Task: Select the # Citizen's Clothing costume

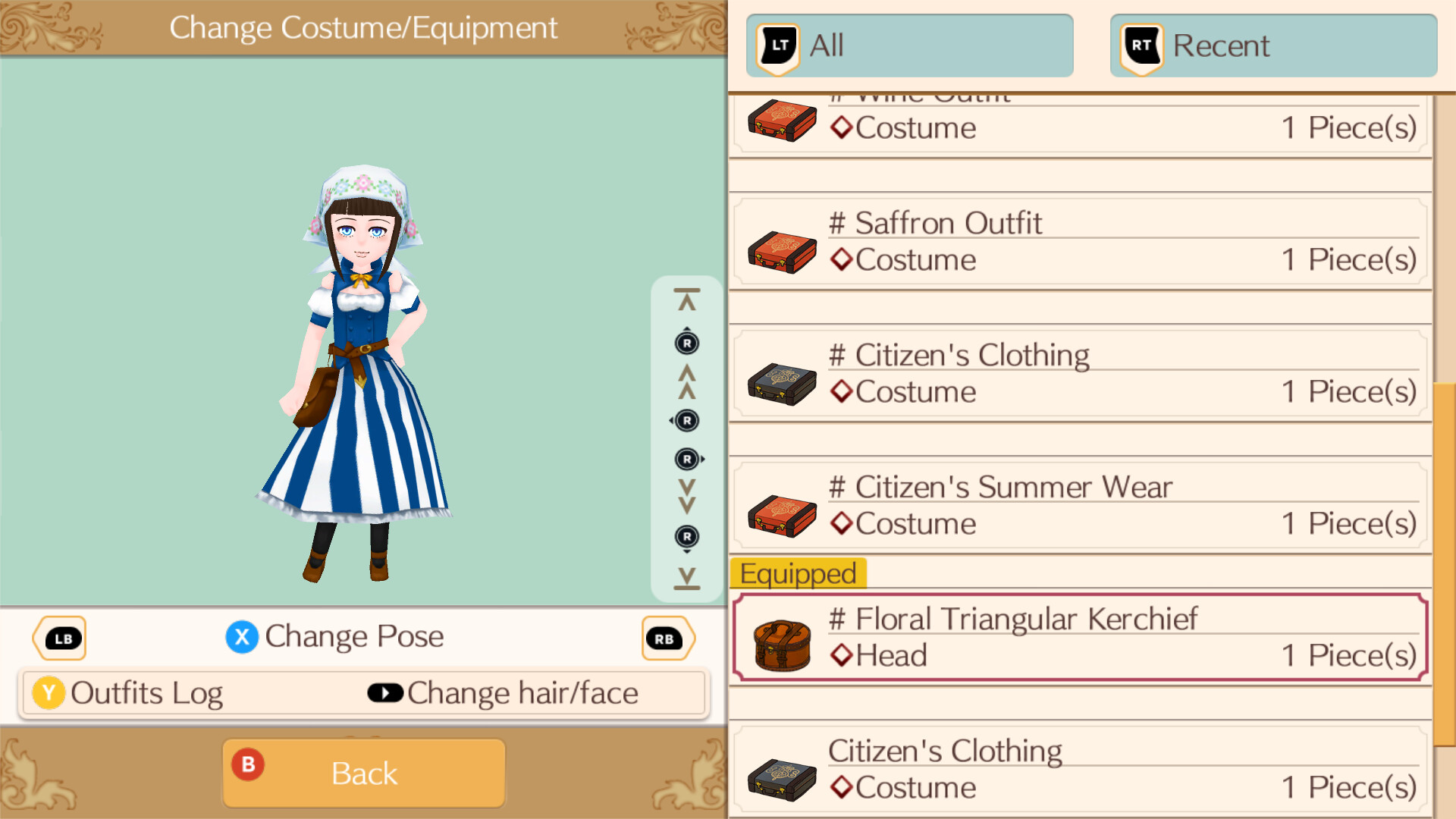Action: (1080, 375)
